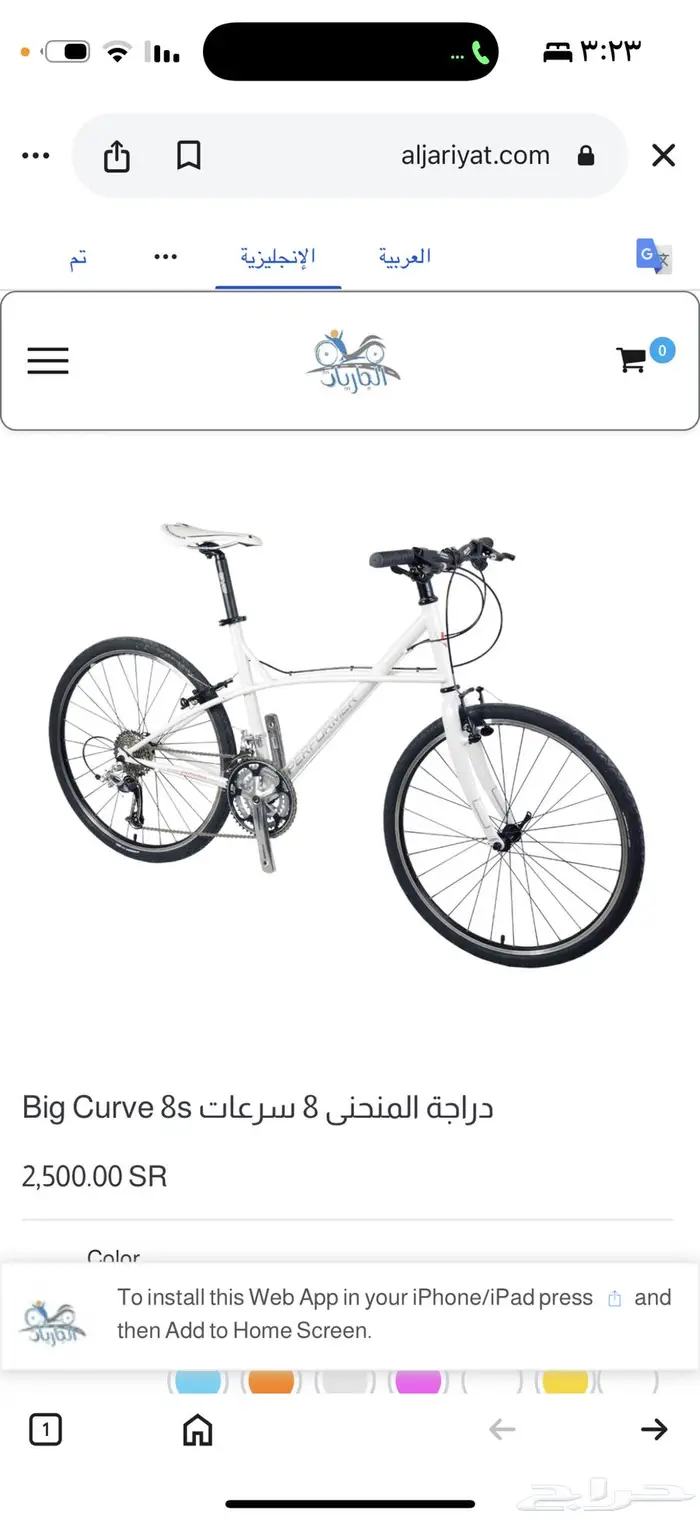Select the الإنجليزية translation tab
The height and width of the screenshot is (1521, 700).
point(278,256)
